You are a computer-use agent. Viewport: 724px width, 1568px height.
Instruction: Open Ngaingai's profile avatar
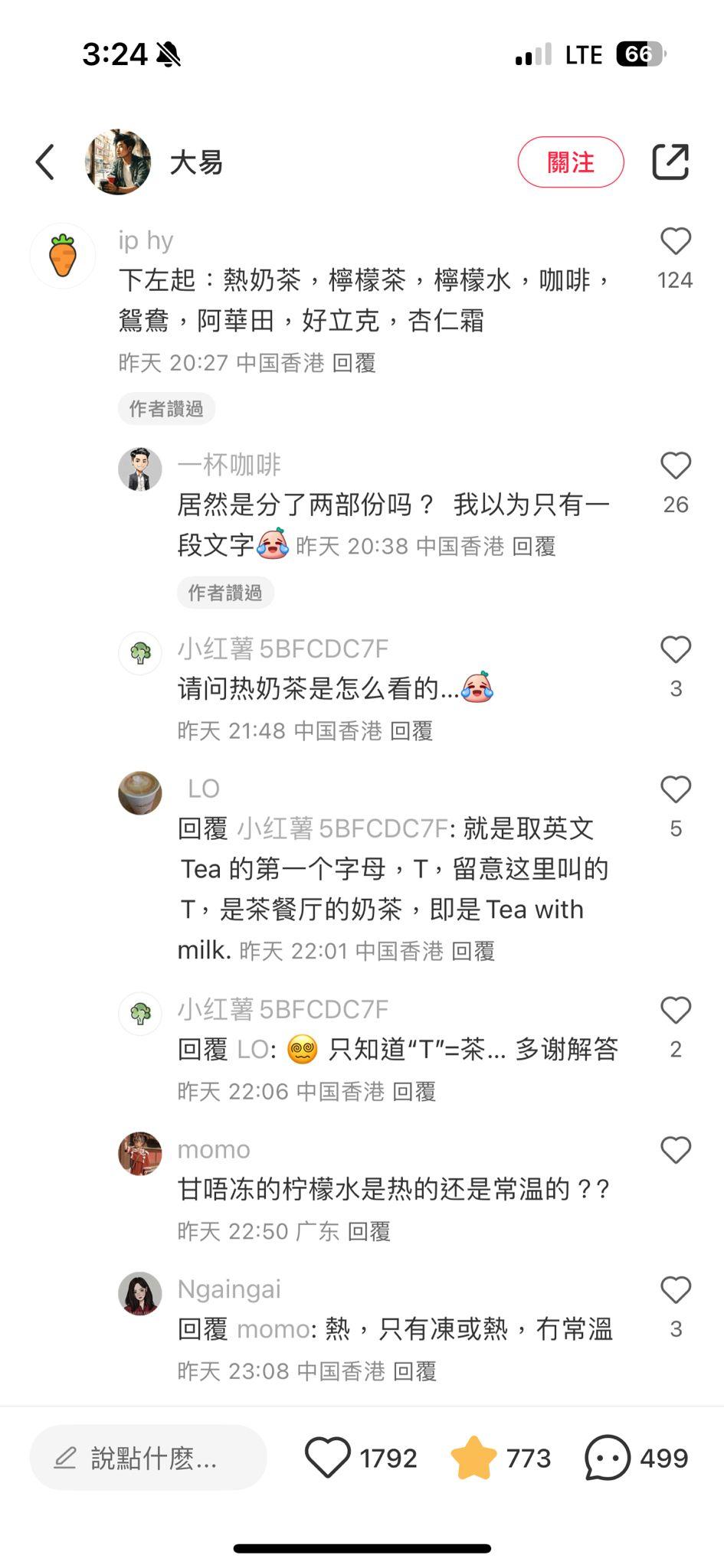pyautogui.click(x=140, y=1294)
